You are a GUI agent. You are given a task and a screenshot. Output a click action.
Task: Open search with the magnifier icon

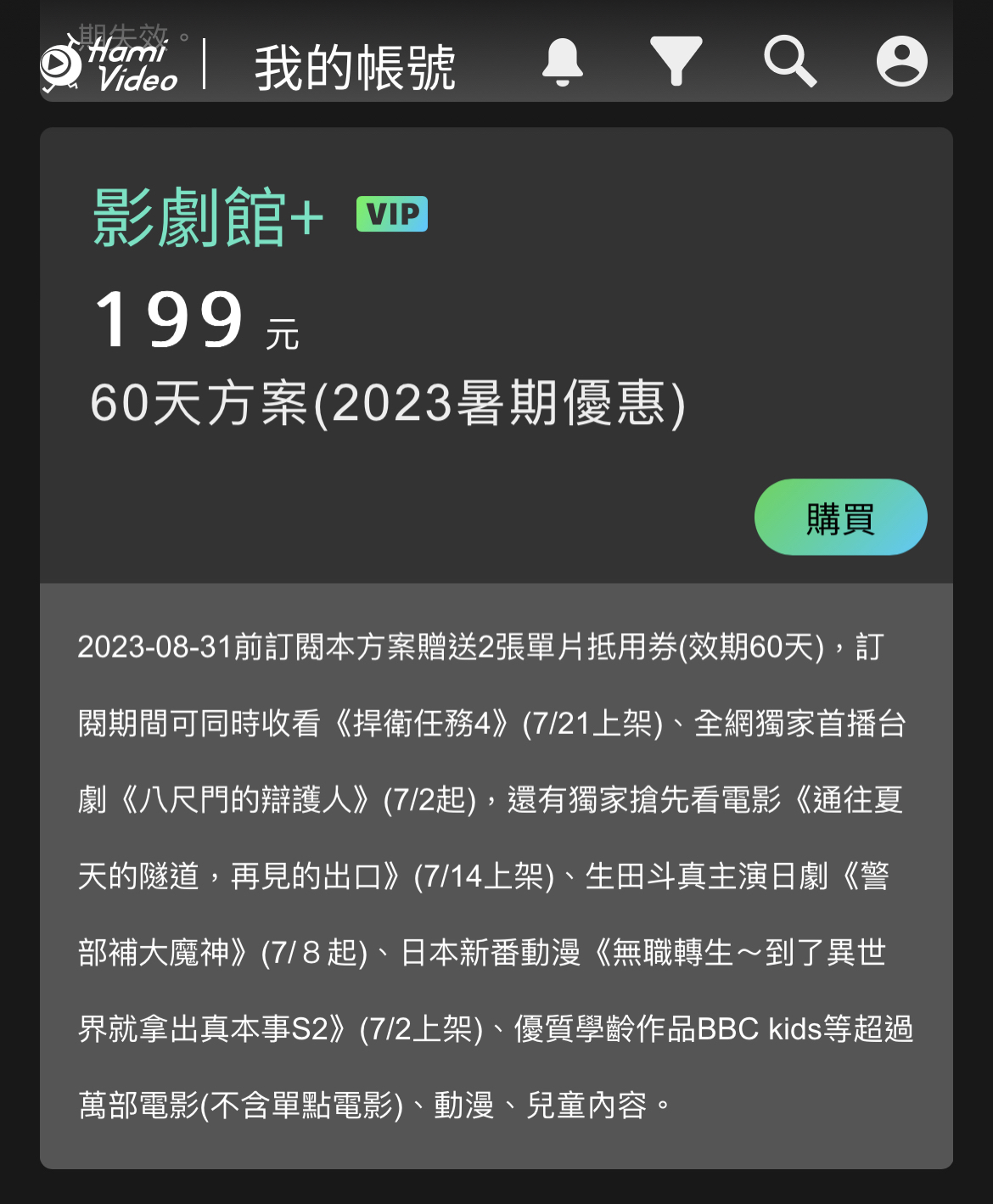789,61
